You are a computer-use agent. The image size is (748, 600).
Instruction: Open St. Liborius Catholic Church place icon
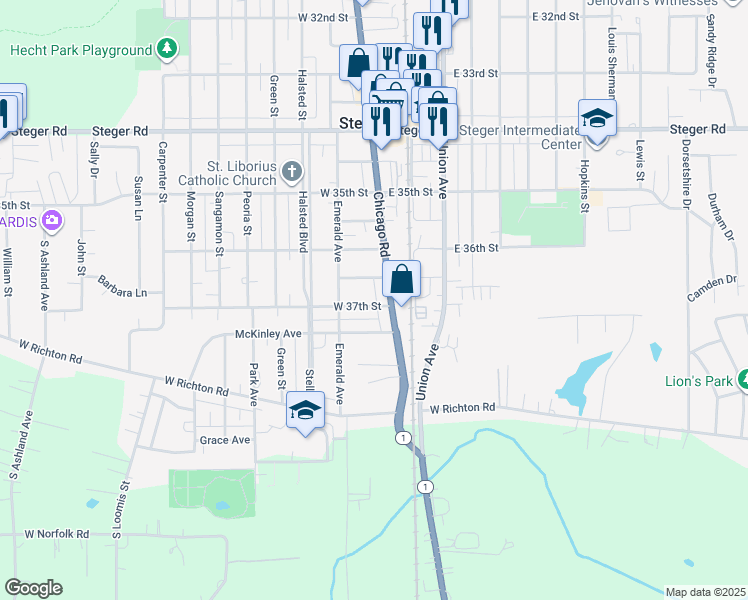(x=292, y=171)
